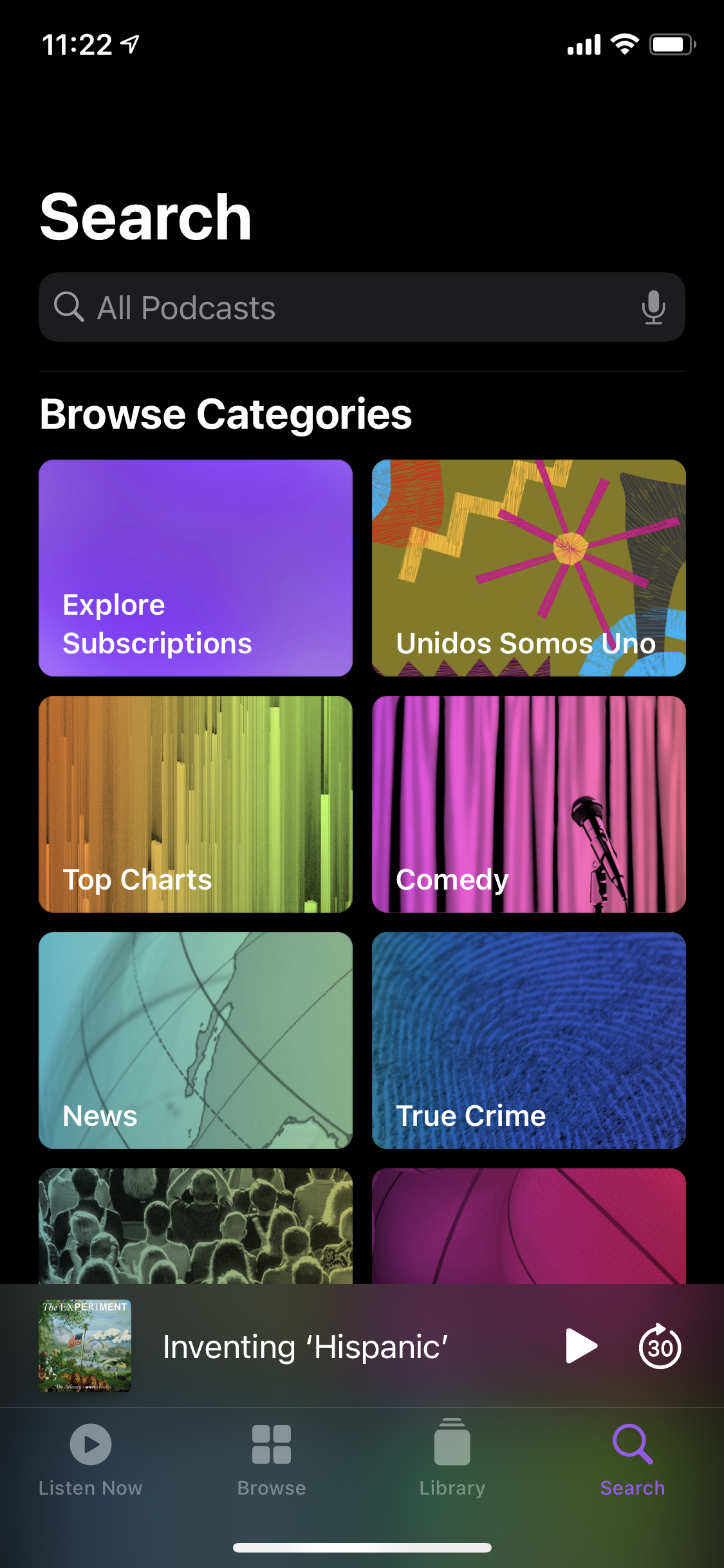Skip forward 30 seconds
Image resolution: width=724 pixels, height=1568 pixels.
pyautogui.click(x=660, y=1346)
